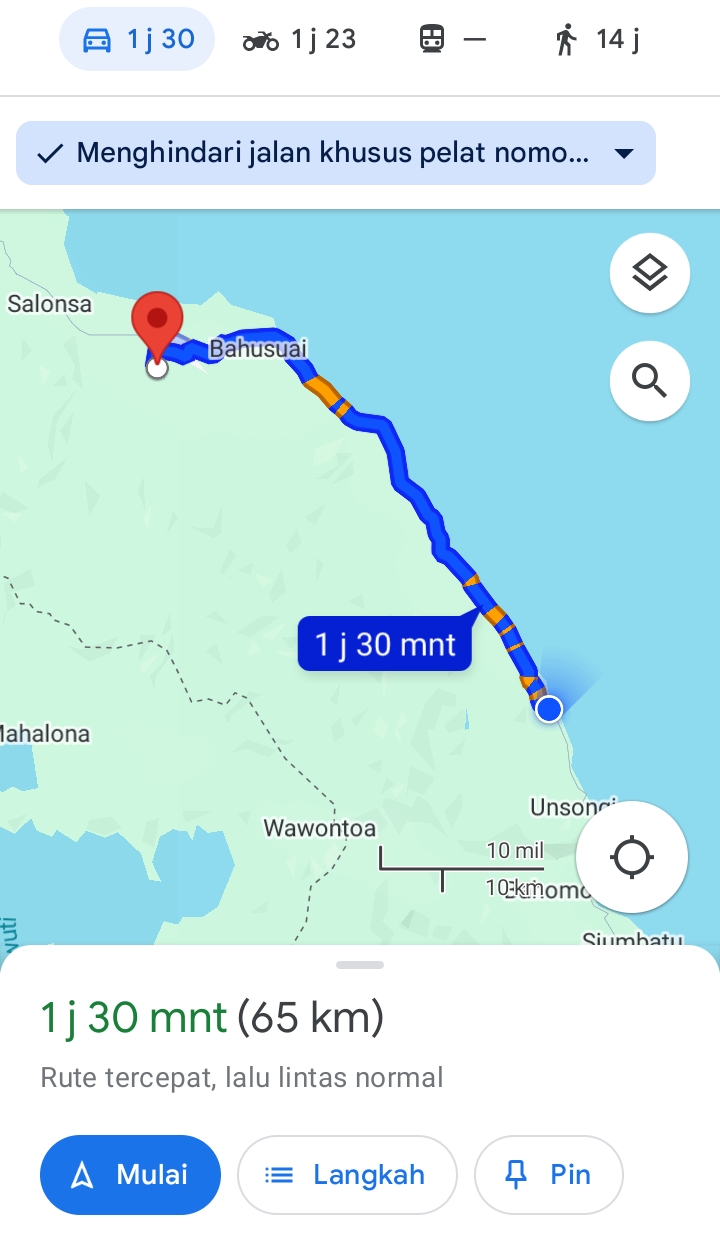Switch to walking travel mode
Screen dimensions: 720x1233
coord(597,39)
